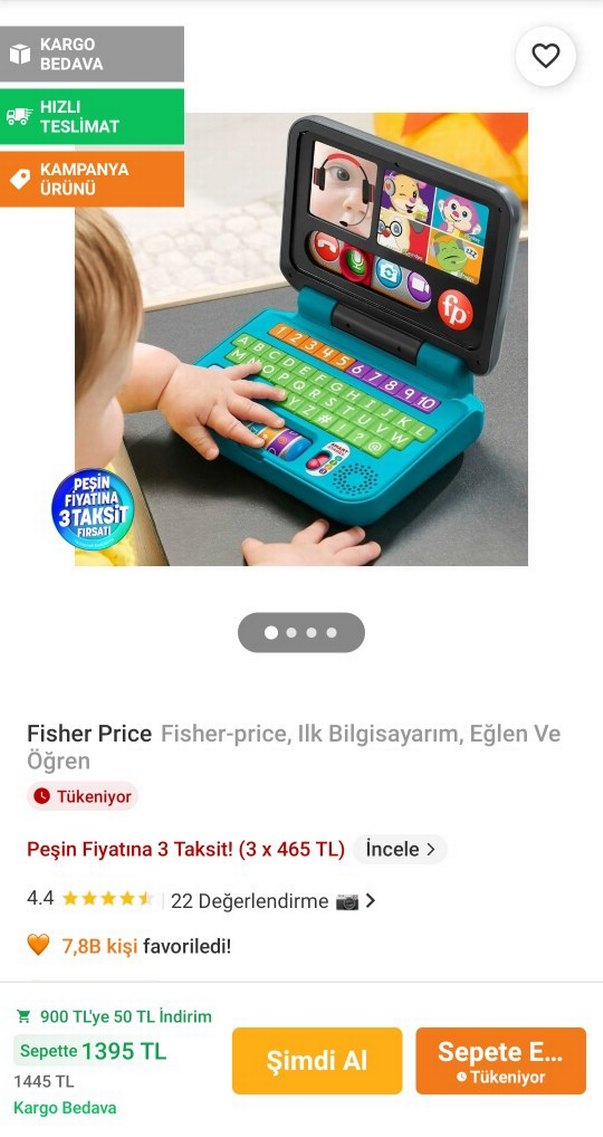
Task: Open the 22 Değerlendirme reviews
Action: (250, 901)
